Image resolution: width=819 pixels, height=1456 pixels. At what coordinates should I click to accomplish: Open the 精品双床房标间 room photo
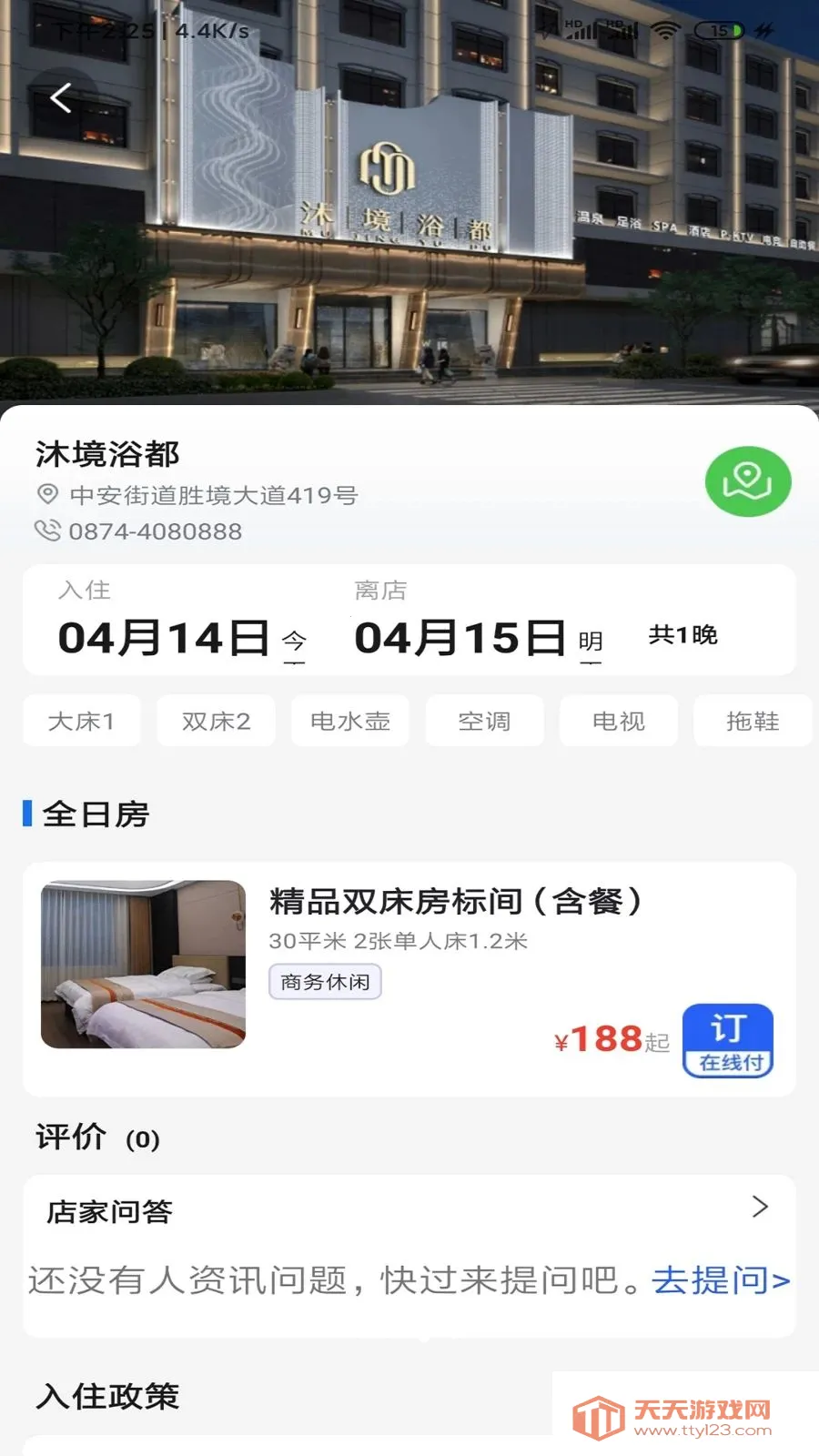point(144,964)
